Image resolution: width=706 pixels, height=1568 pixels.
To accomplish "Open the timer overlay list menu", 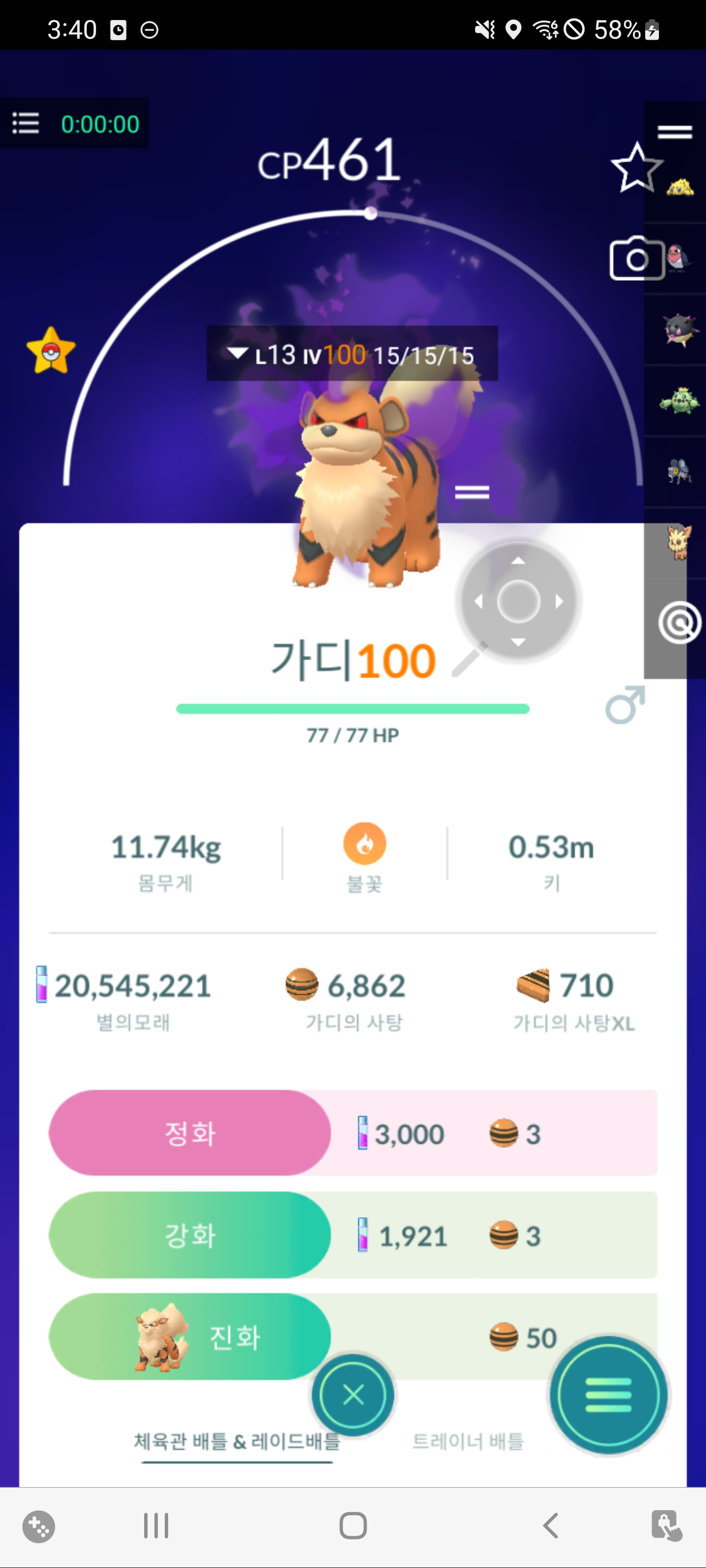I will 25,123.
